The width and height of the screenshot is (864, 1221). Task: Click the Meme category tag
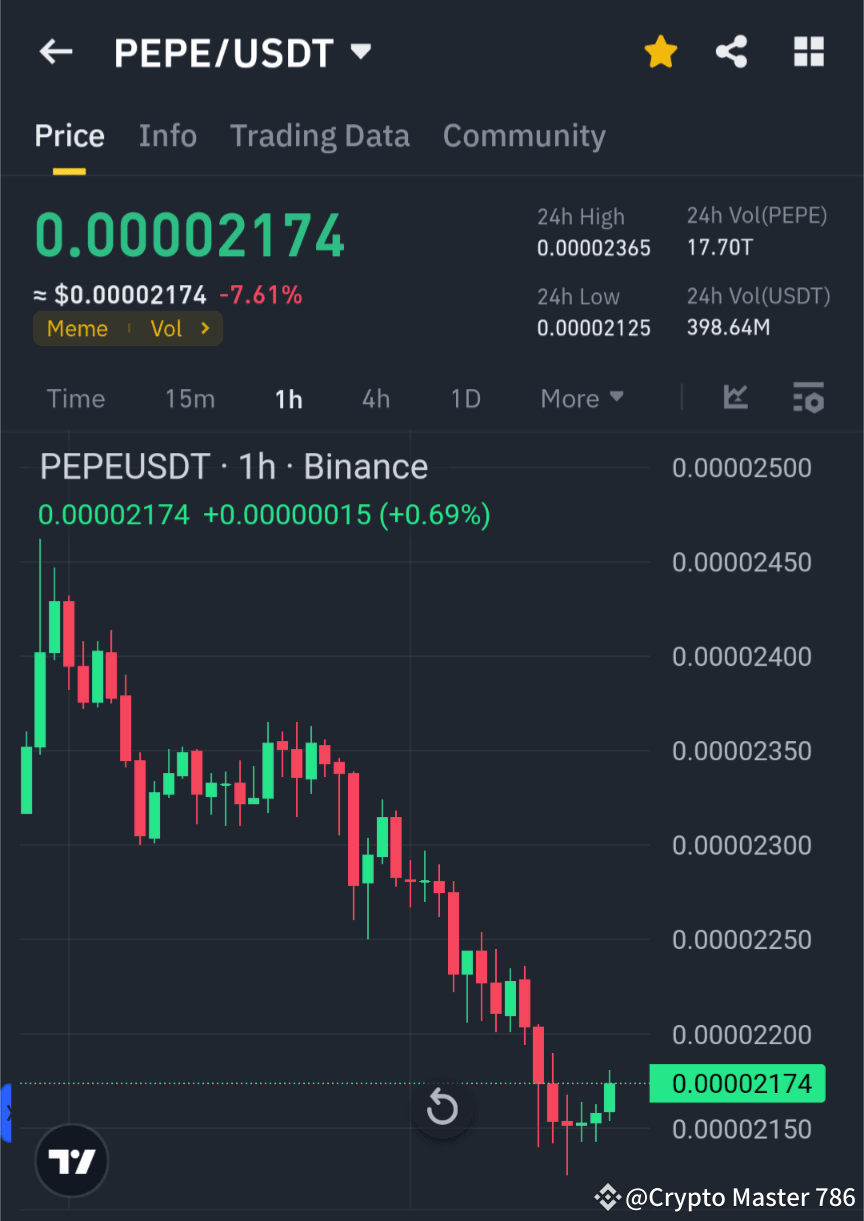point(77,328)
